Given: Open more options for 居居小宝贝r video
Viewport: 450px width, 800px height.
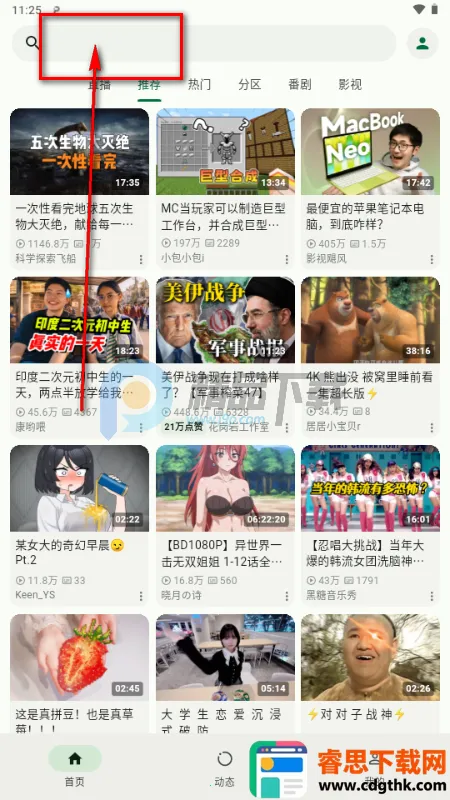Looking at the screenshot, I should pyautogui.click(x=432, y=428).
